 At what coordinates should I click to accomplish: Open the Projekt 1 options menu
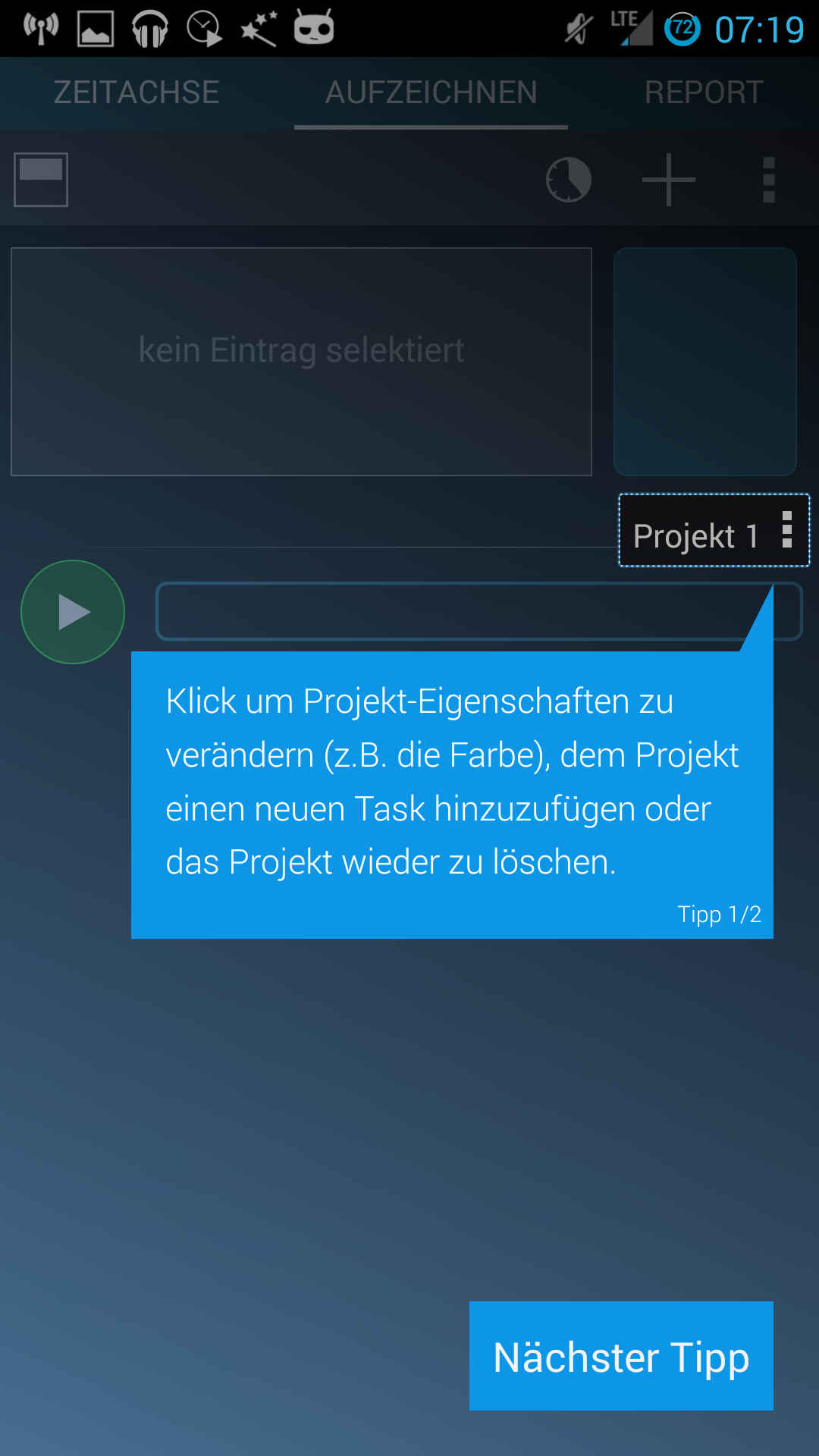[787, 530]
